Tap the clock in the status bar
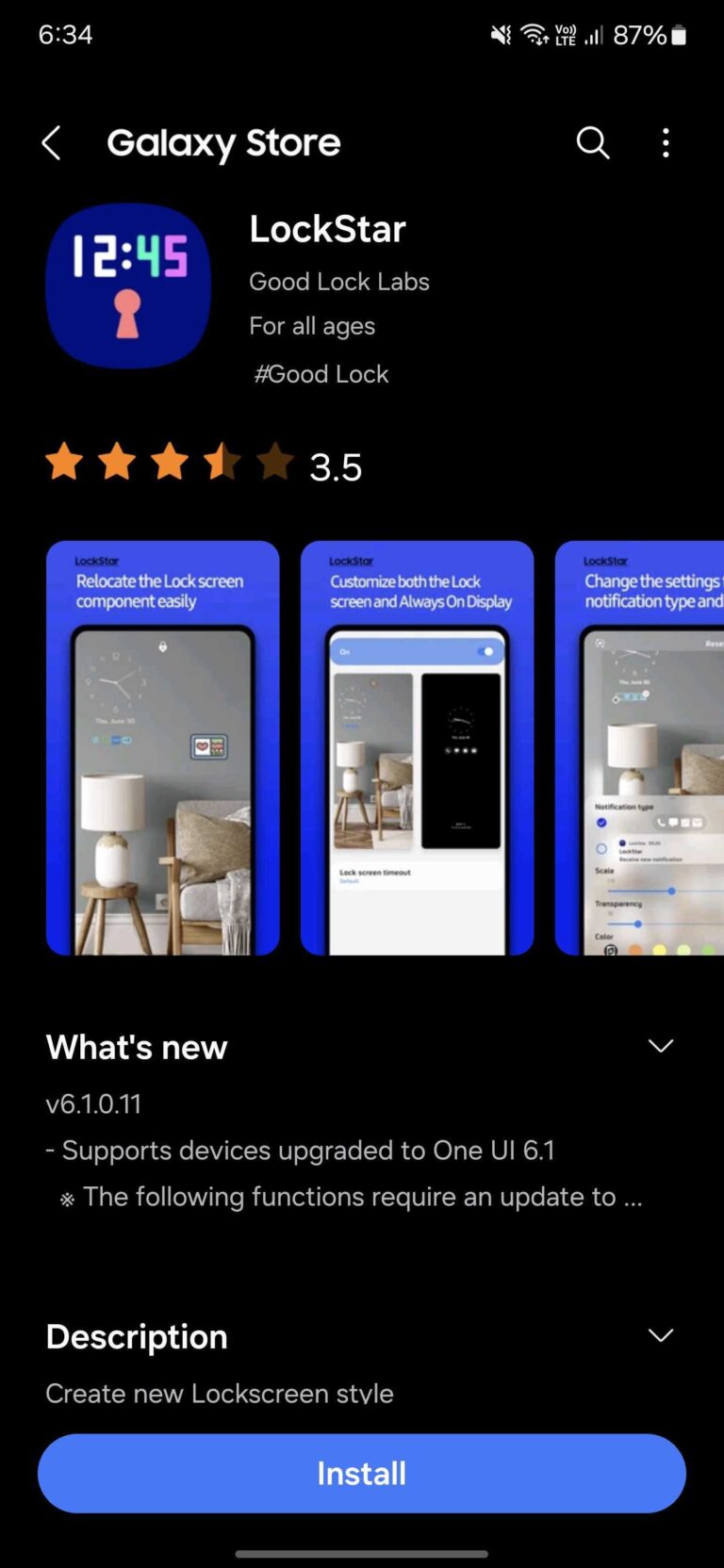The image size is (724, 1568). [x=66, y=34]
